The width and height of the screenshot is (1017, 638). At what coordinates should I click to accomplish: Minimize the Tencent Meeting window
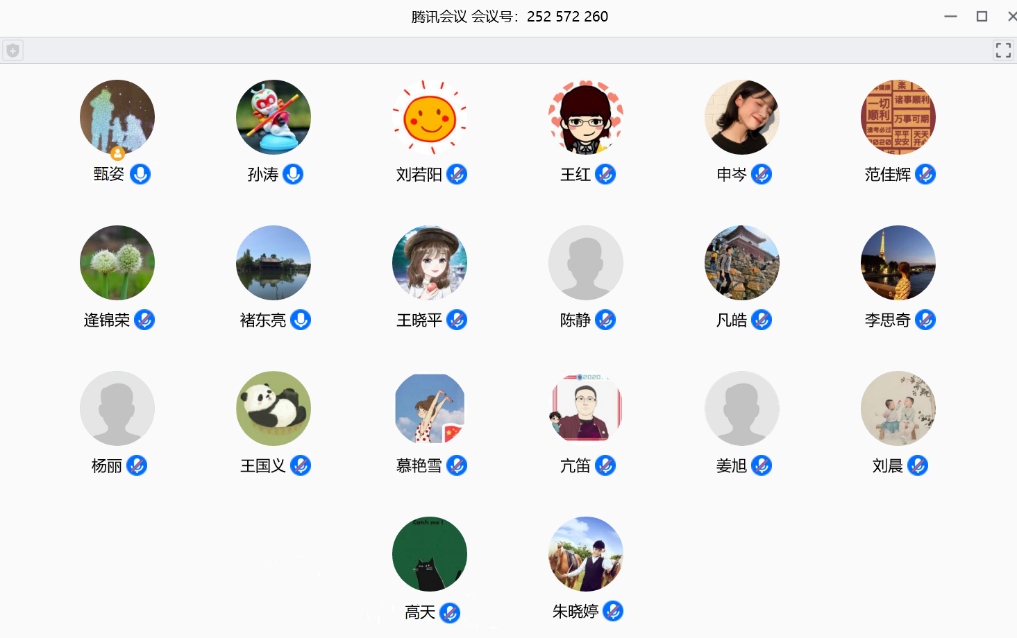pyautogui.click(x=950, y=16)
